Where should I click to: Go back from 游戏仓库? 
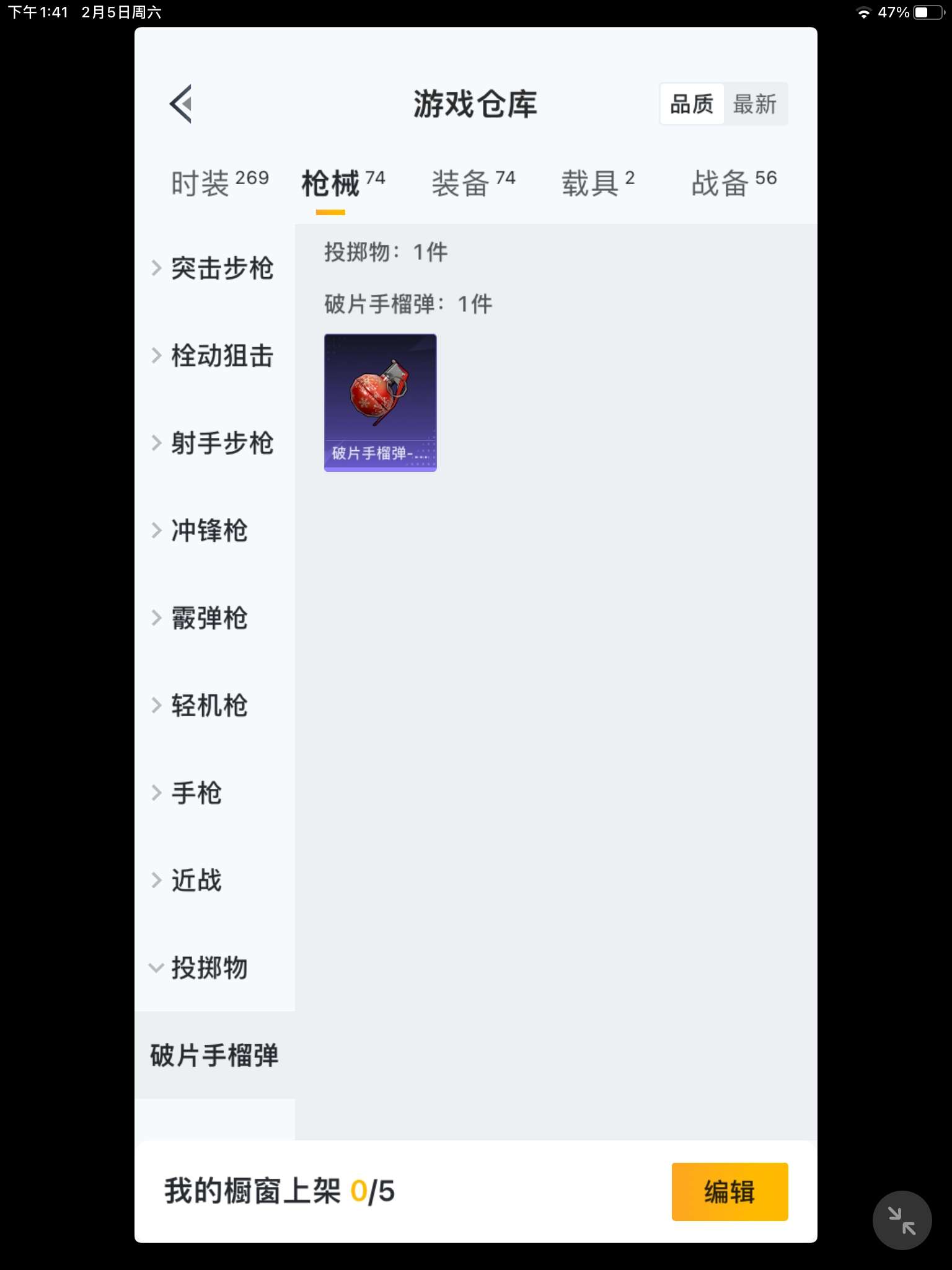[181, 104]
